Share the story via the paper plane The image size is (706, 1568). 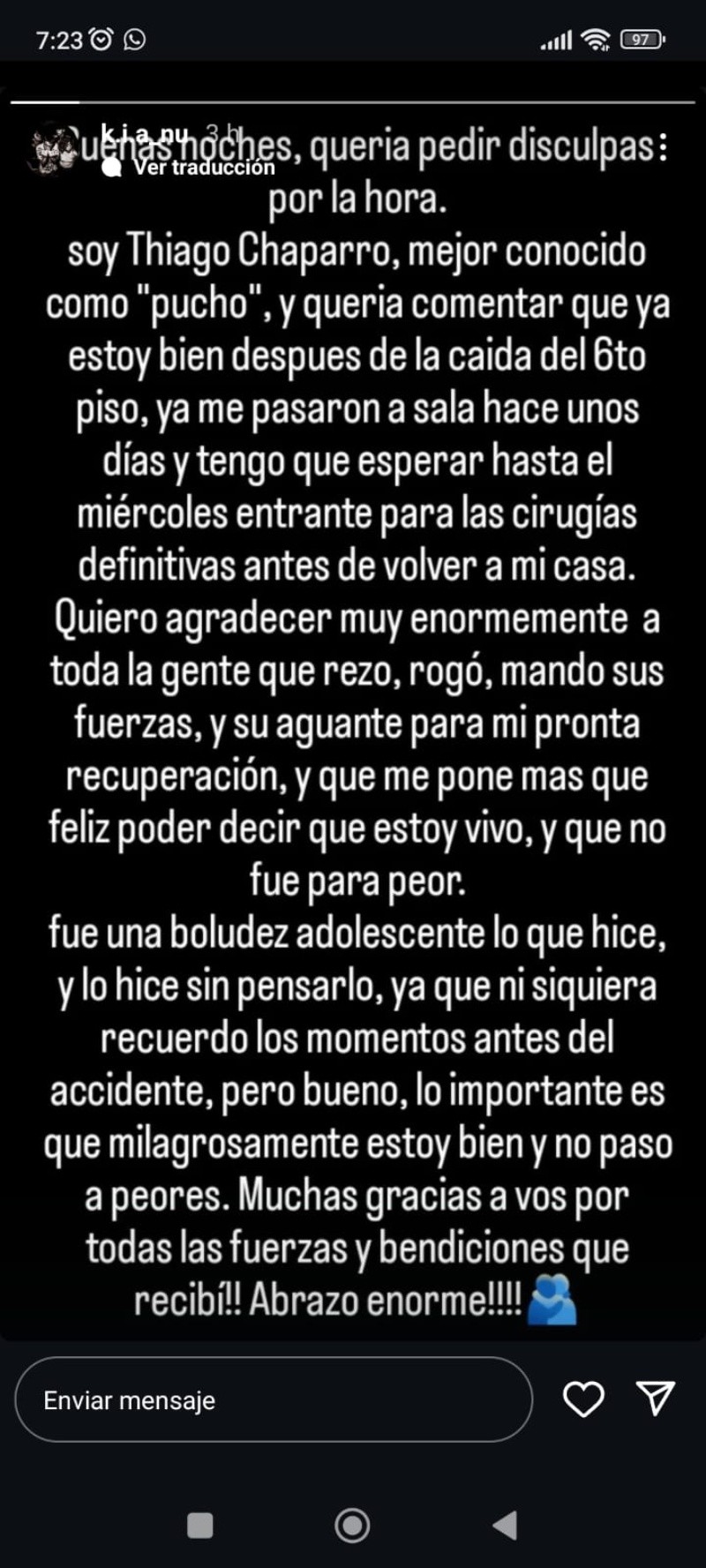(x=655, y=1399)
